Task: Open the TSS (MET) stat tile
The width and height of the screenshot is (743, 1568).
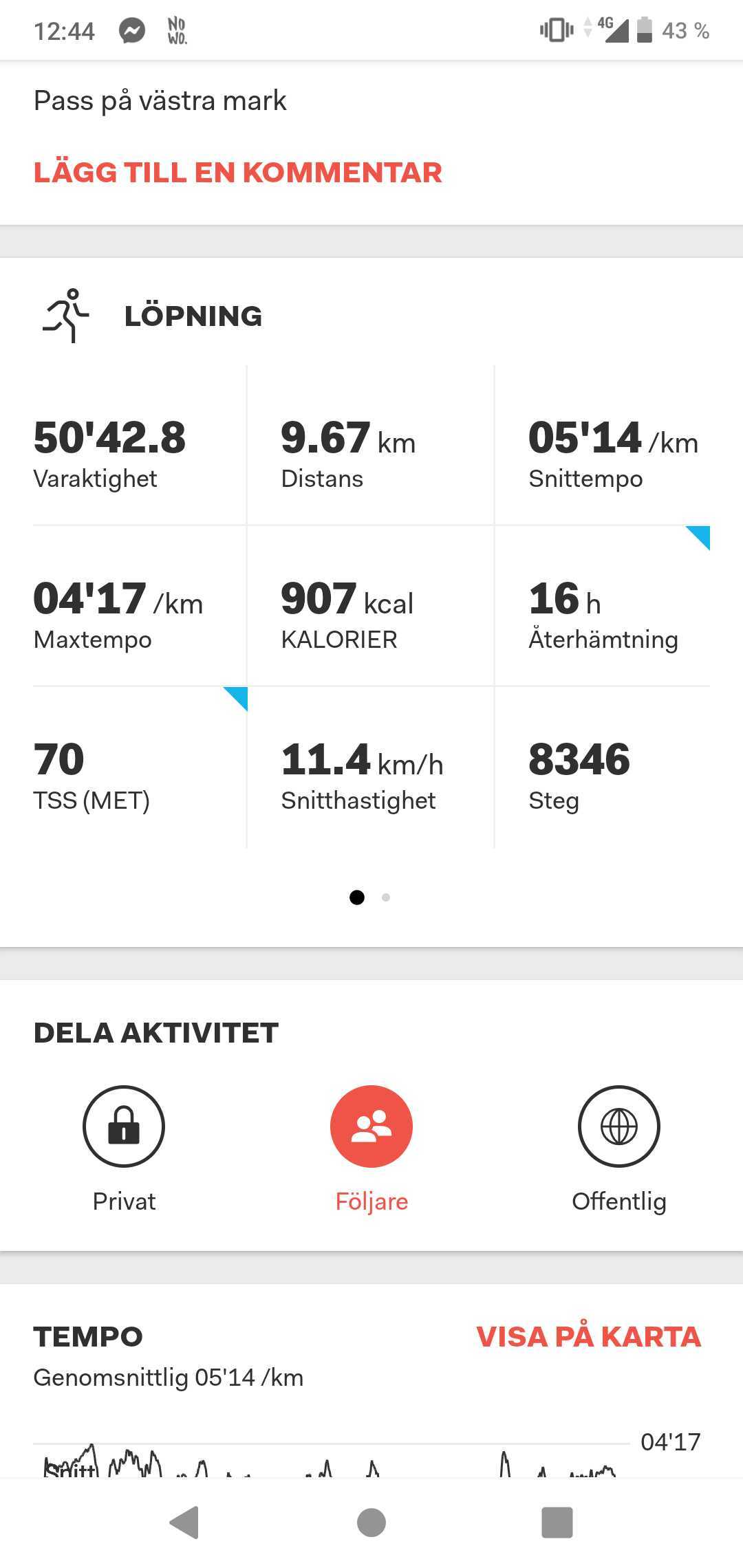Action: tap(140, 767)
